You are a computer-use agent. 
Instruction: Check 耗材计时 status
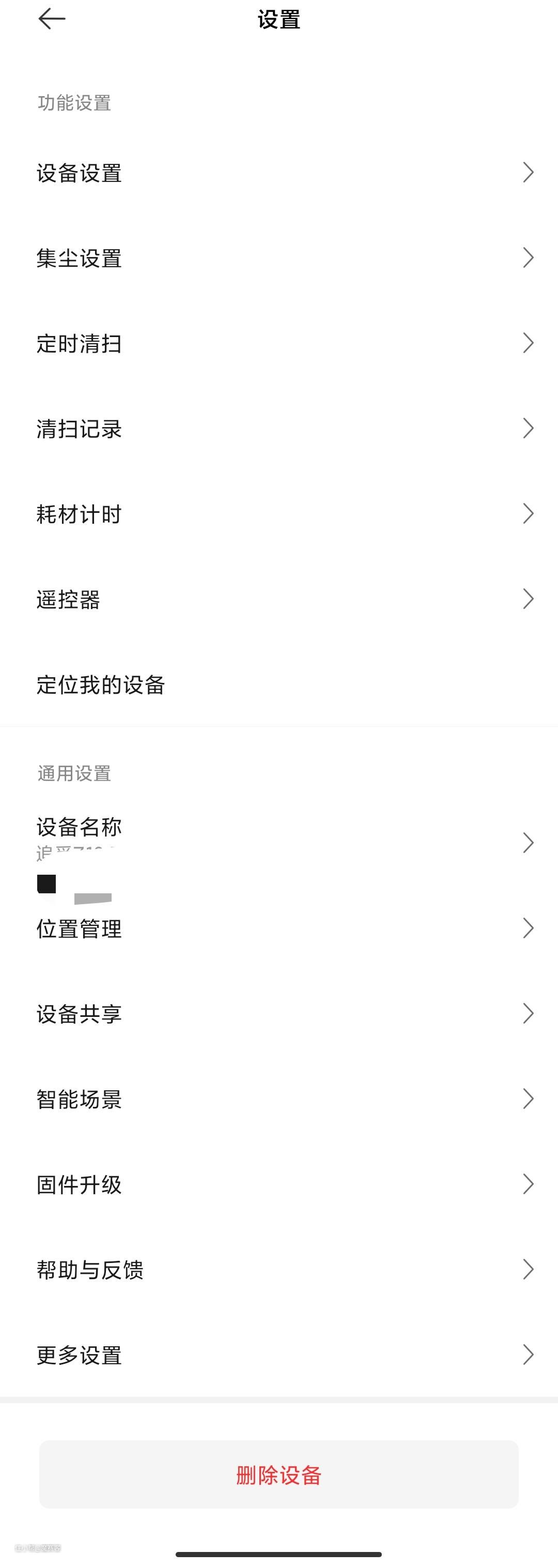point(278,514)
